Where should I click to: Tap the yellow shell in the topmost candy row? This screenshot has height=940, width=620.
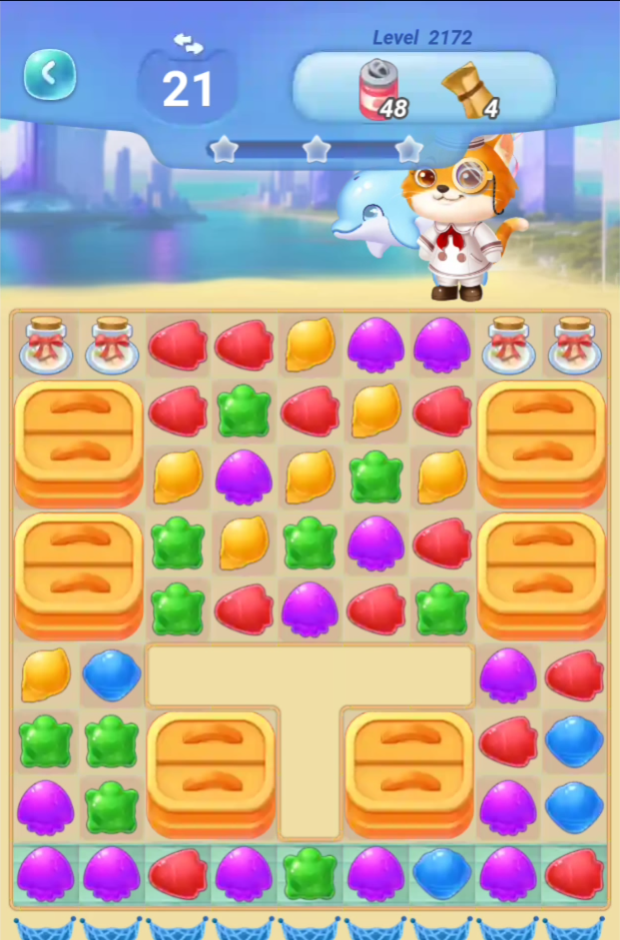(309, 345)
